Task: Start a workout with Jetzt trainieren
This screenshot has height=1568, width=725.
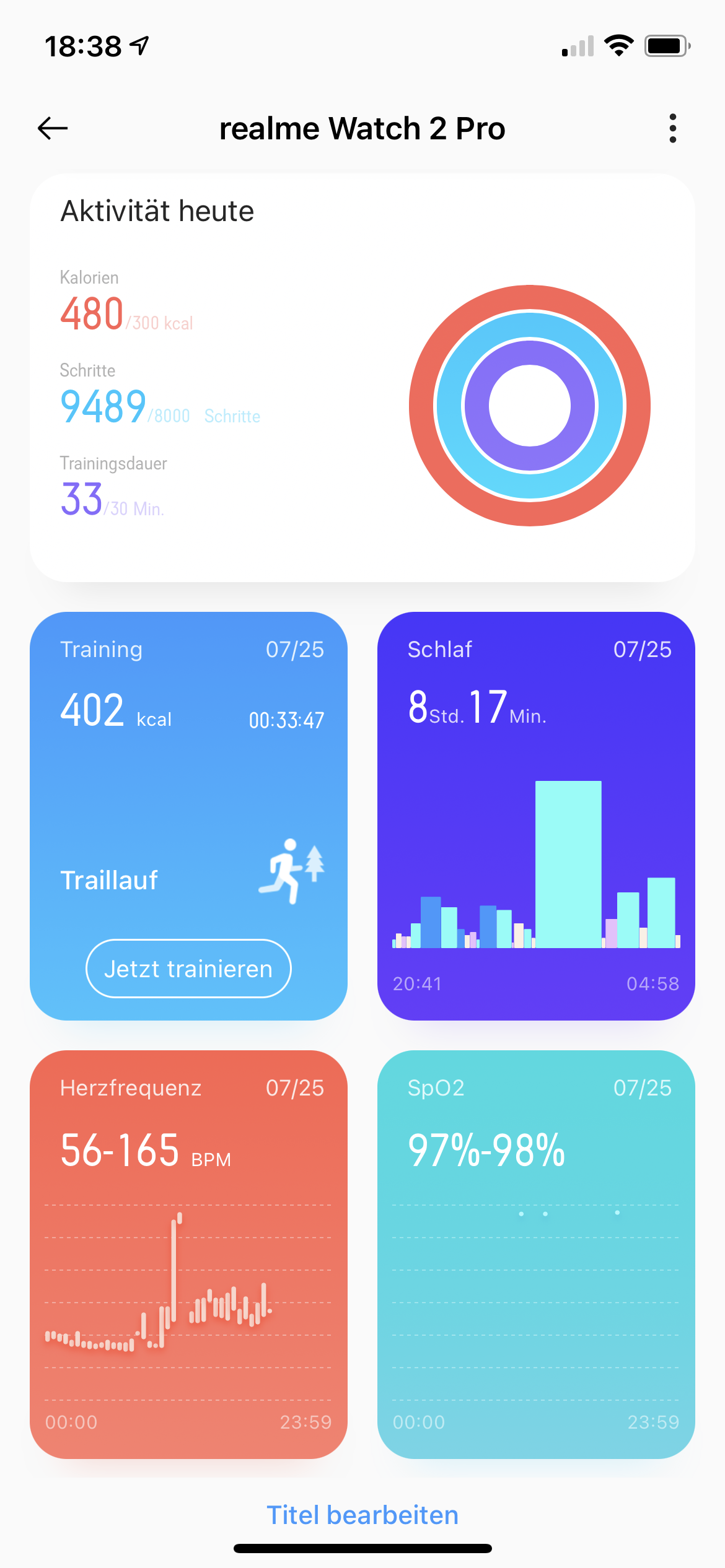Action: tap(188, 969)
